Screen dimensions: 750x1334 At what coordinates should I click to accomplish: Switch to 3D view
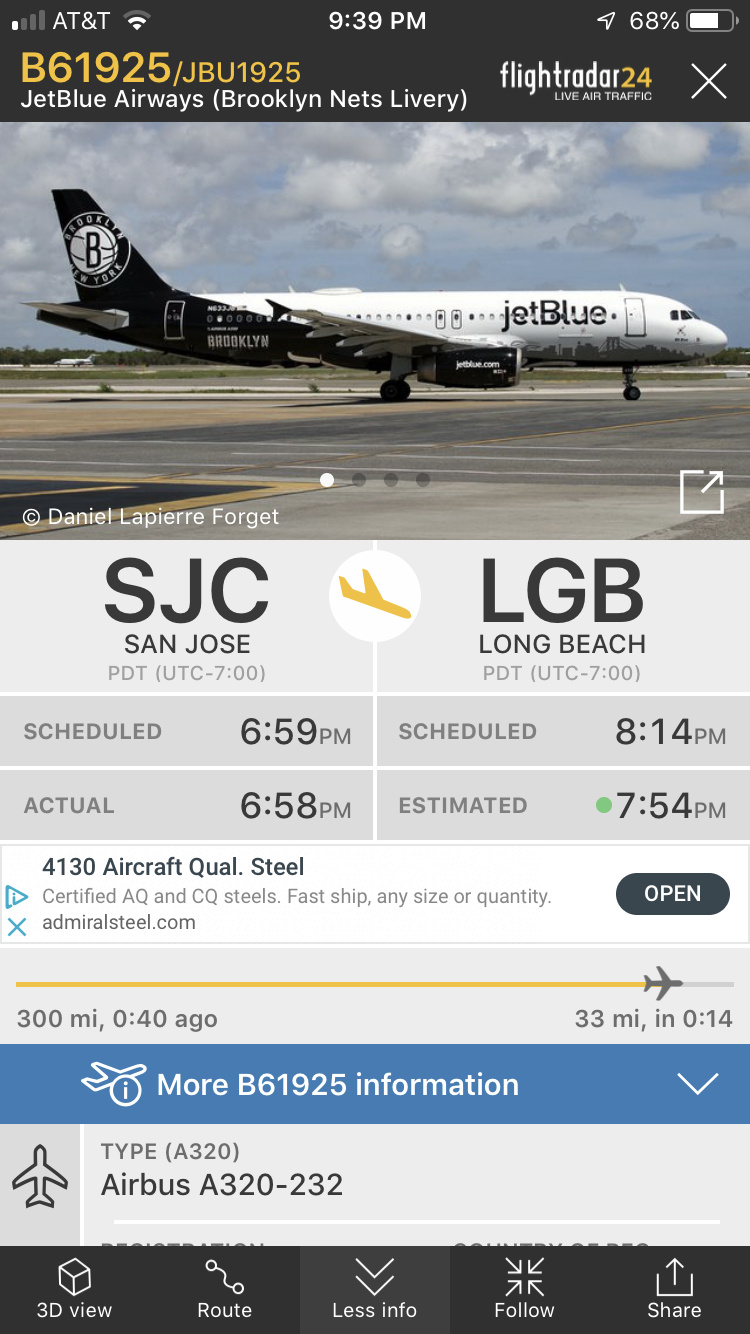(74, 1289)
